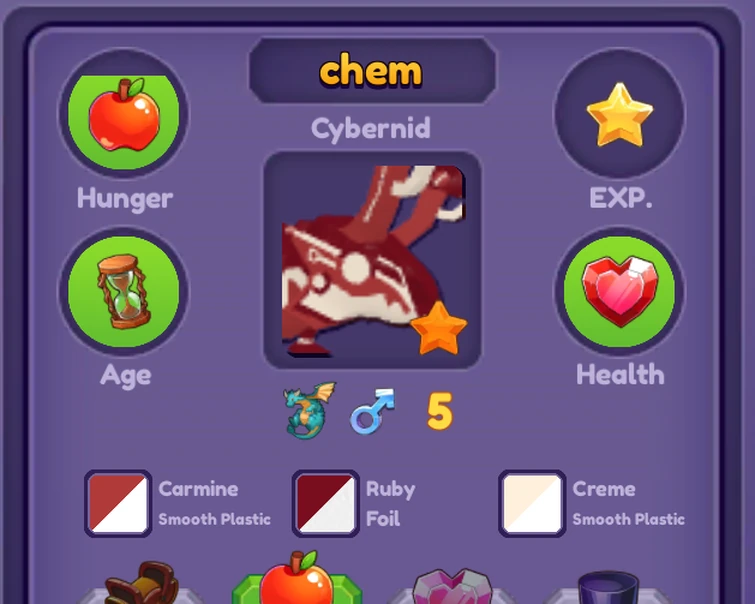Open the Cybernid creature portrait
Image resolution: width=755 pixels, height=604 pixels.
click(372, 260)
